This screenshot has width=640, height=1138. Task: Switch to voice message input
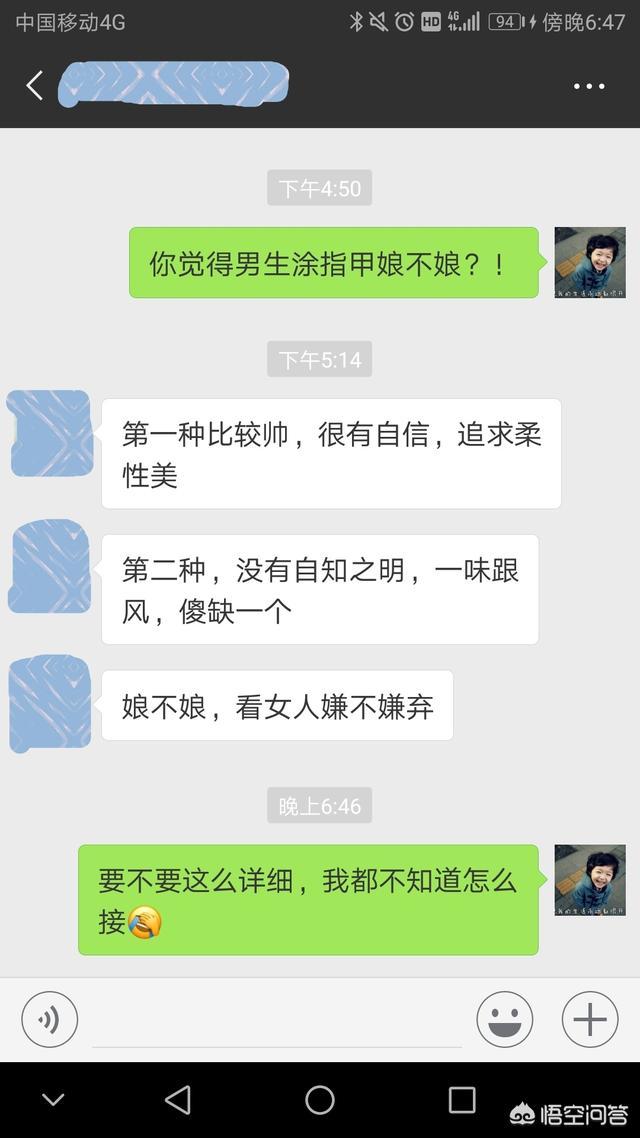tap(49, 1019)
